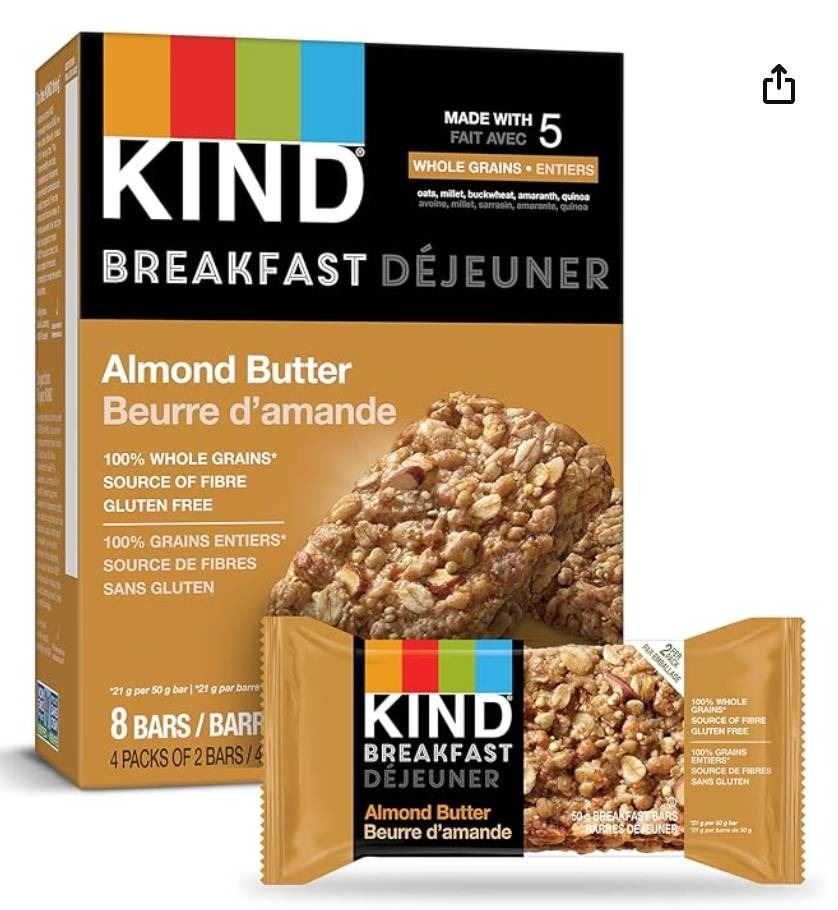Open the KIND Almond Butter product image
This screenshot has height=910, width=838.
(x=400, y=460)
